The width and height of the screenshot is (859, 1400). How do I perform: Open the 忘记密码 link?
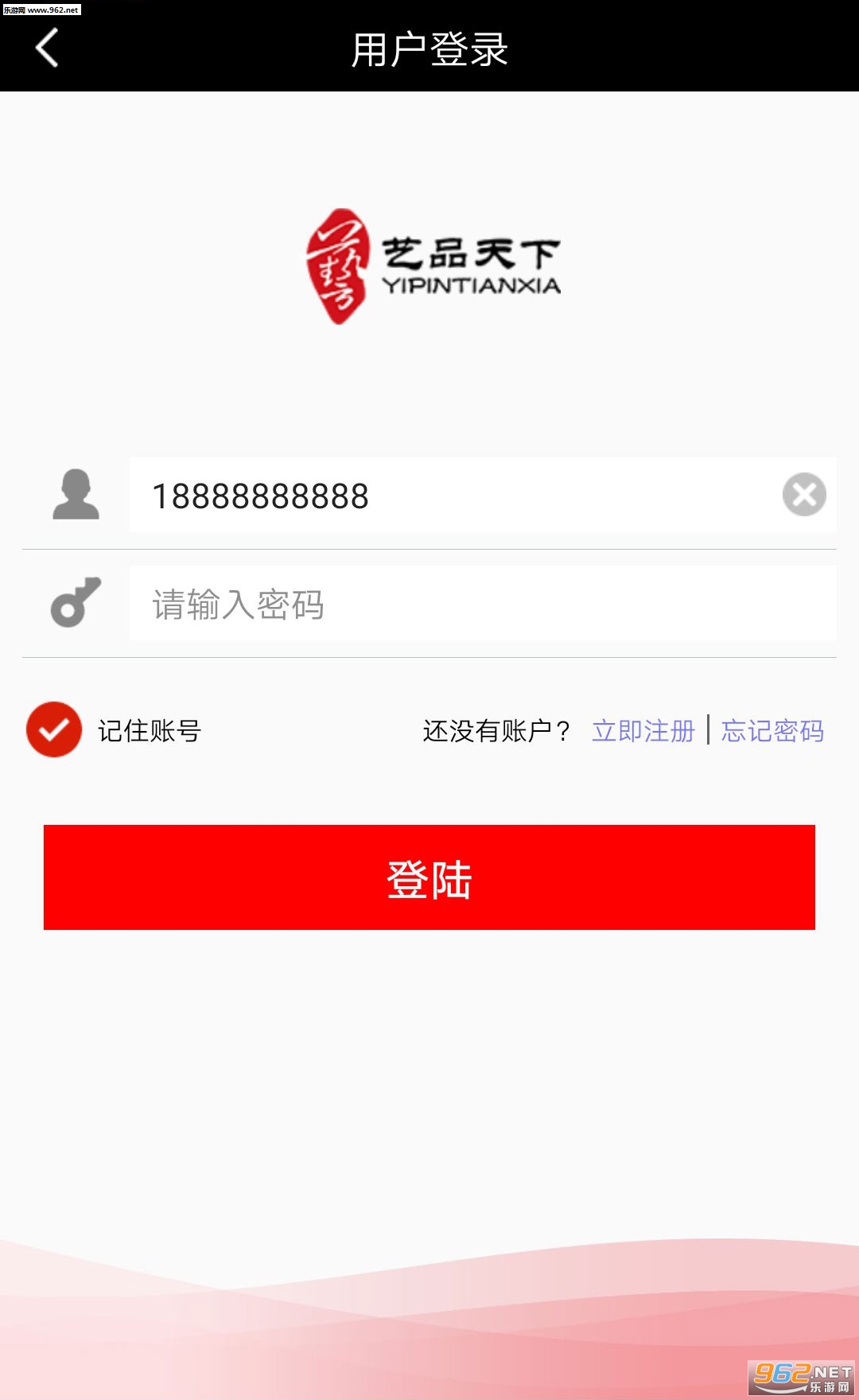pyautogui.click(x=772, y=730)
